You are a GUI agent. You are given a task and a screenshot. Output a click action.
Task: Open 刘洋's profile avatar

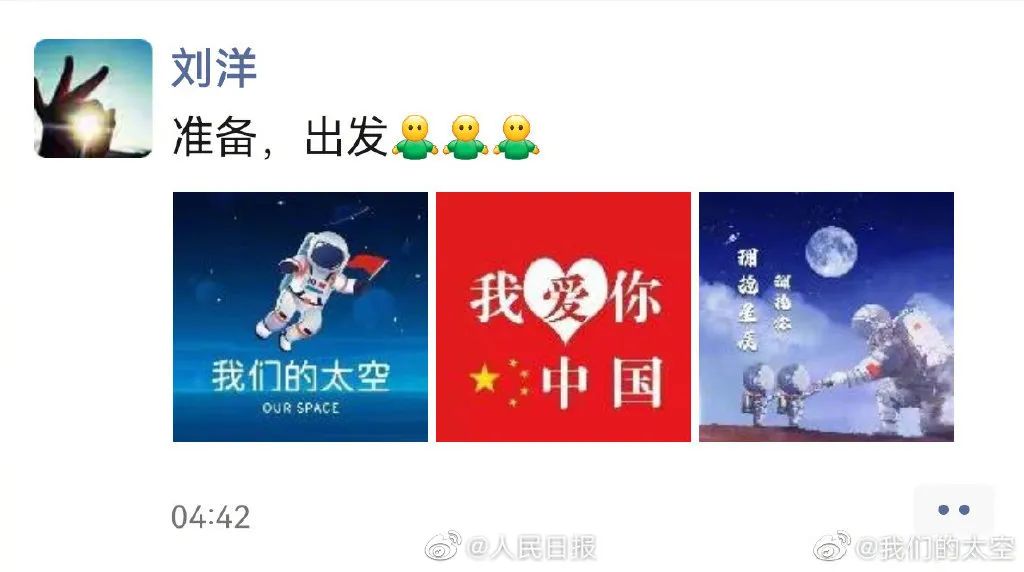[x=93, y=98]
